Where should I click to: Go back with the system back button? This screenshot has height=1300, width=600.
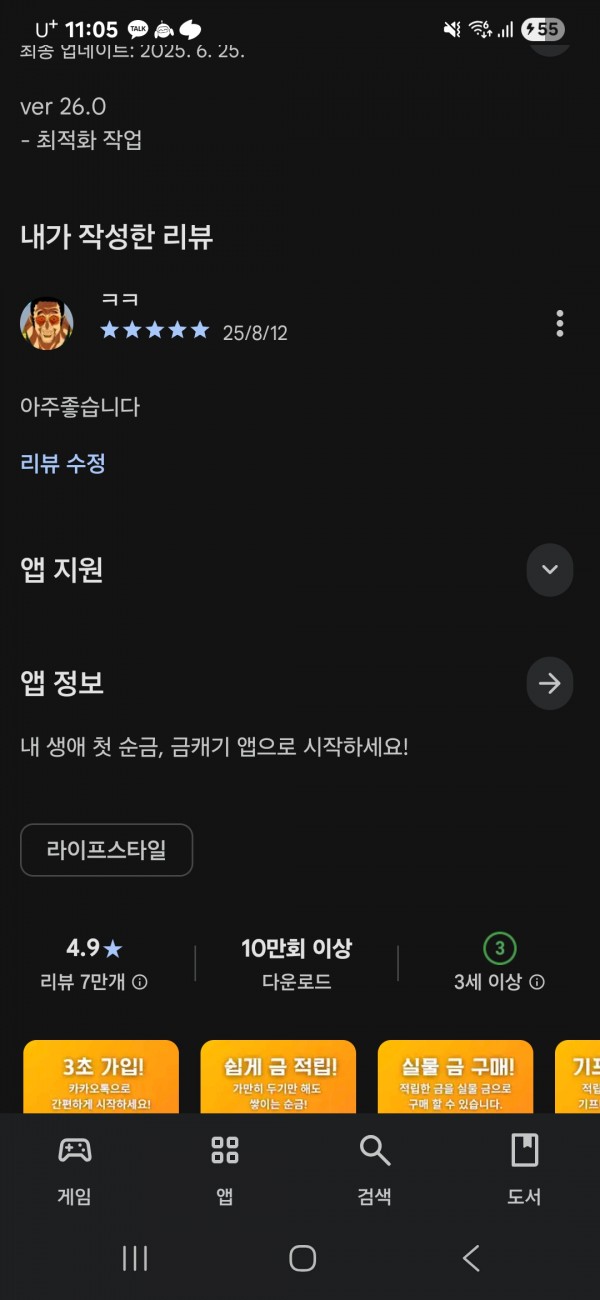(x=471, y=1258)
